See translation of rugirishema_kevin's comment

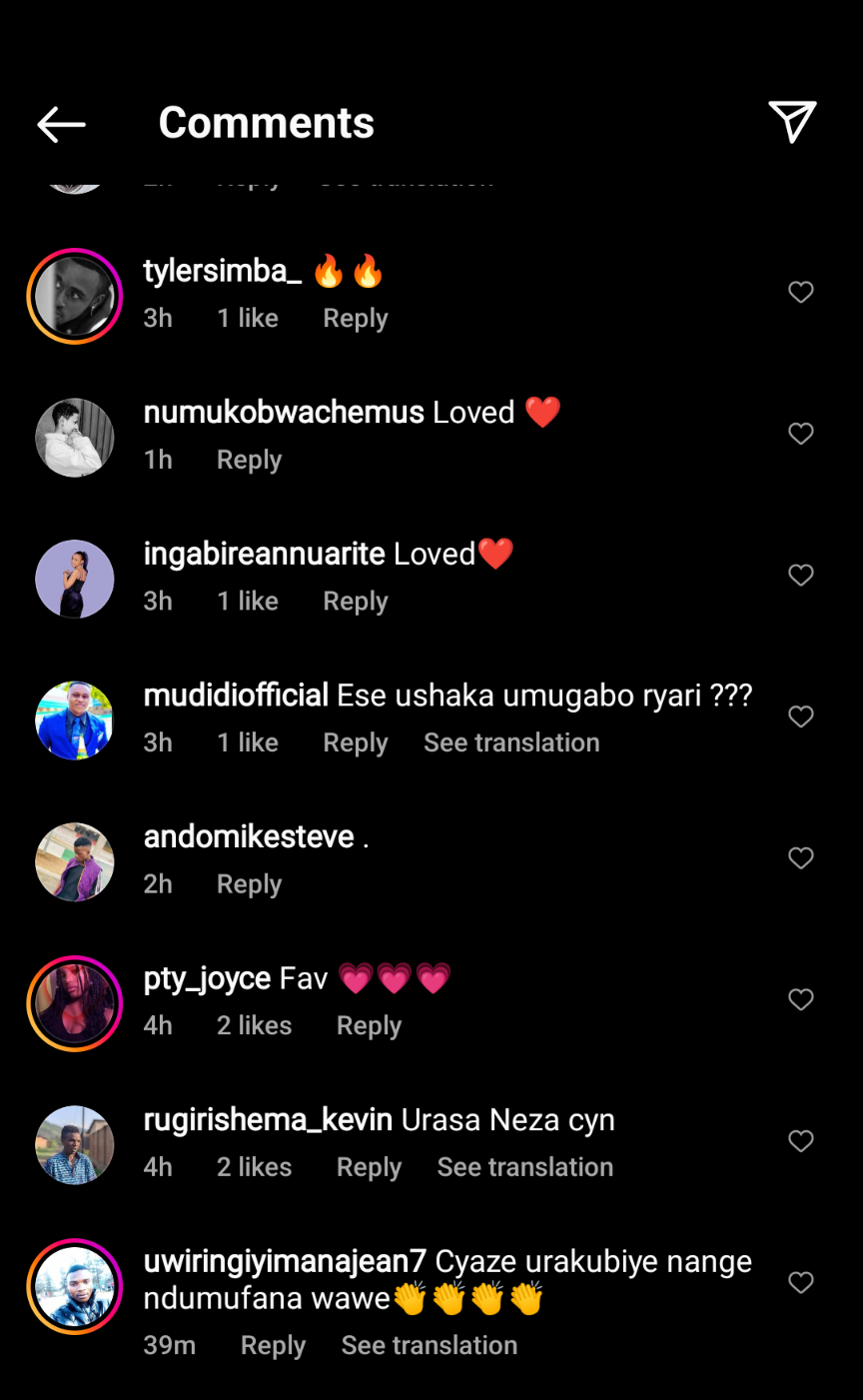point(524,1168)
